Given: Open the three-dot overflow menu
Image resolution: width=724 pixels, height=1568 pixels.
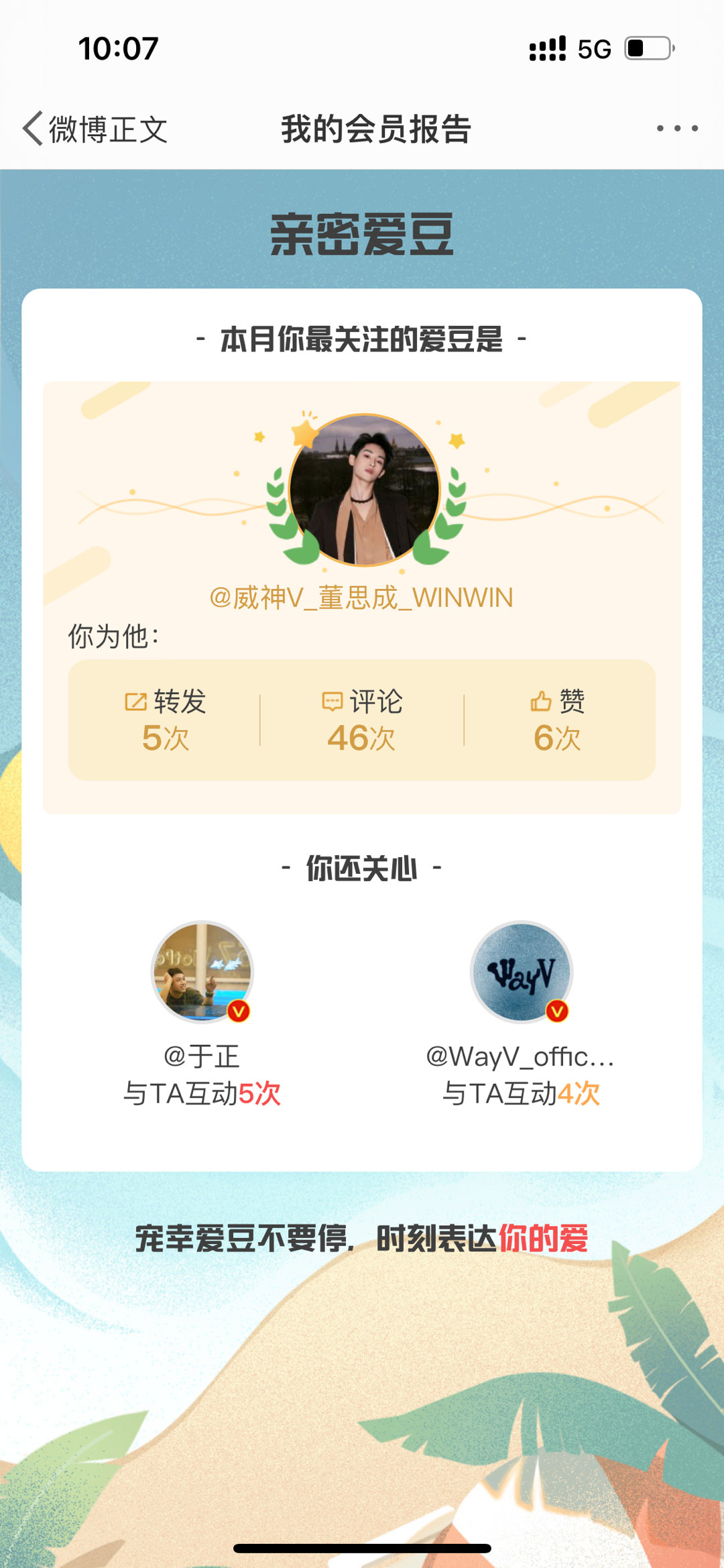Looking at the screenshot, I should tap(677, 128).
